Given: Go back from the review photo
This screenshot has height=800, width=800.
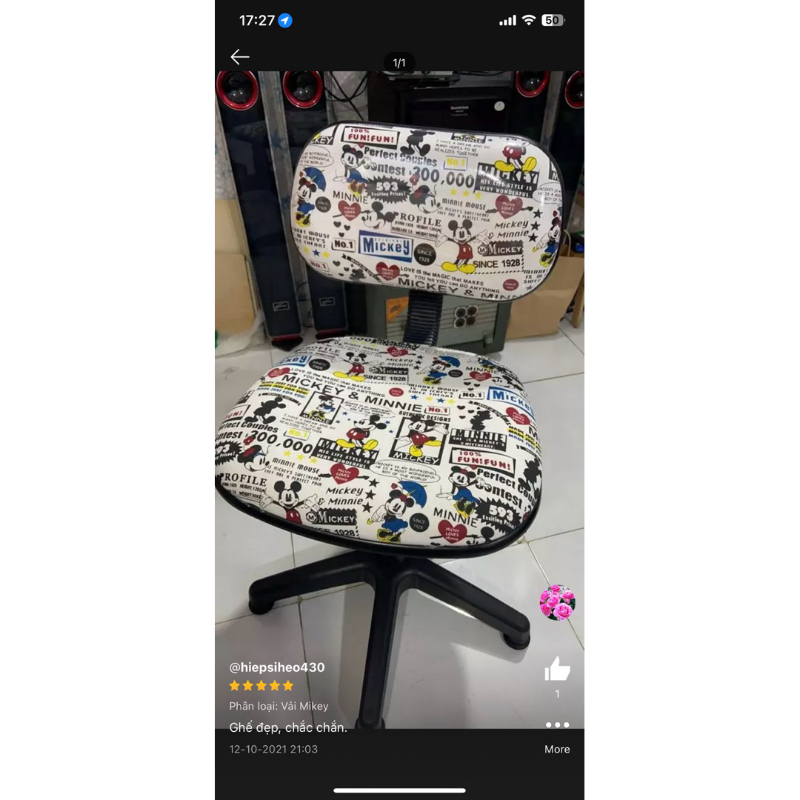Looking at the screenshot, I should [240, 57].
